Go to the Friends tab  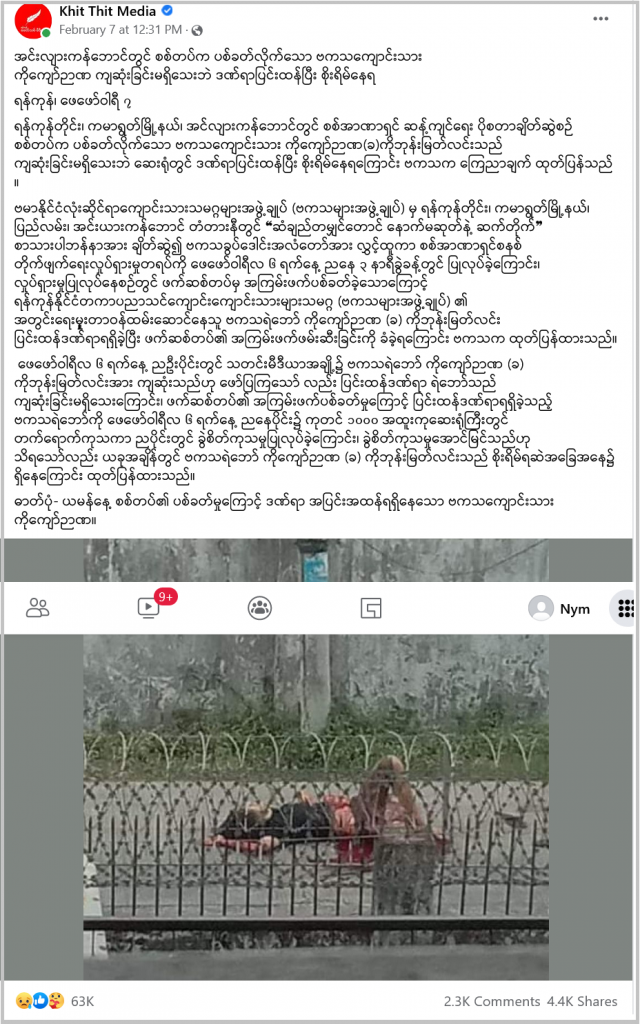39,608
